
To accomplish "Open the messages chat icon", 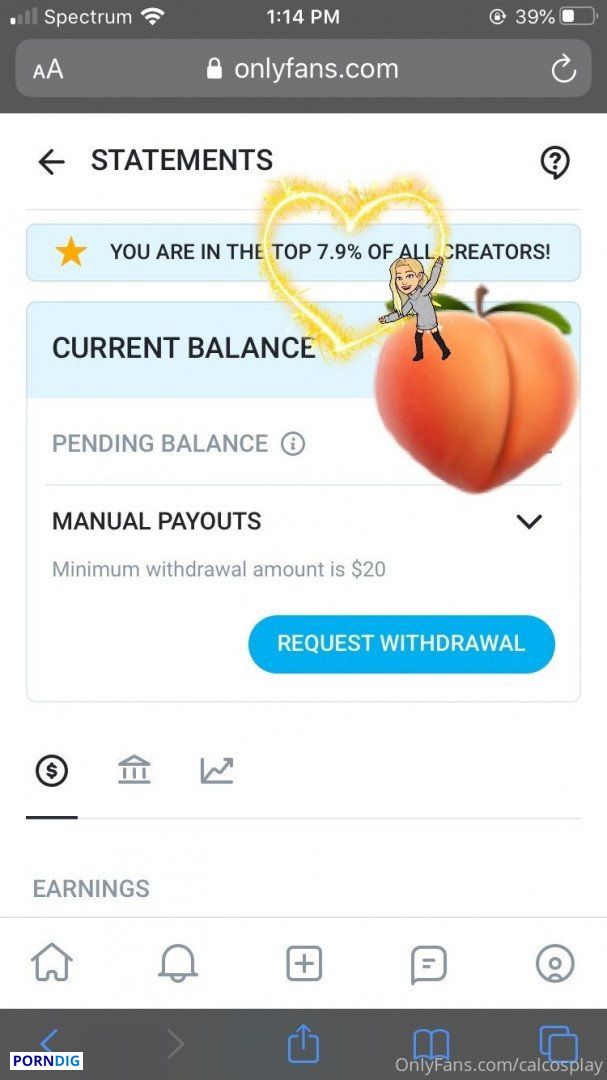I will (x=429, y=964).
